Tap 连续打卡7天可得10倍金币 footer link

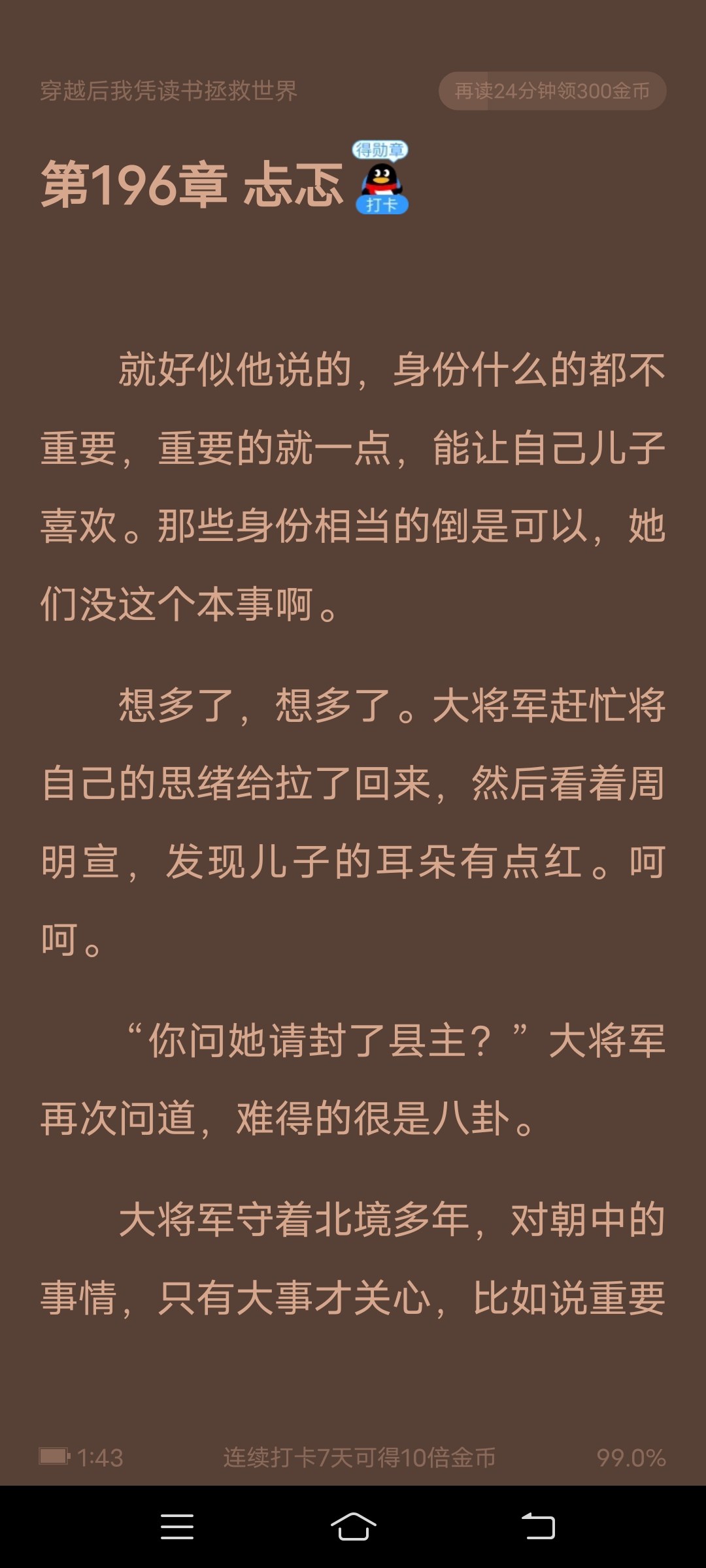click(x=359, y=1458)
